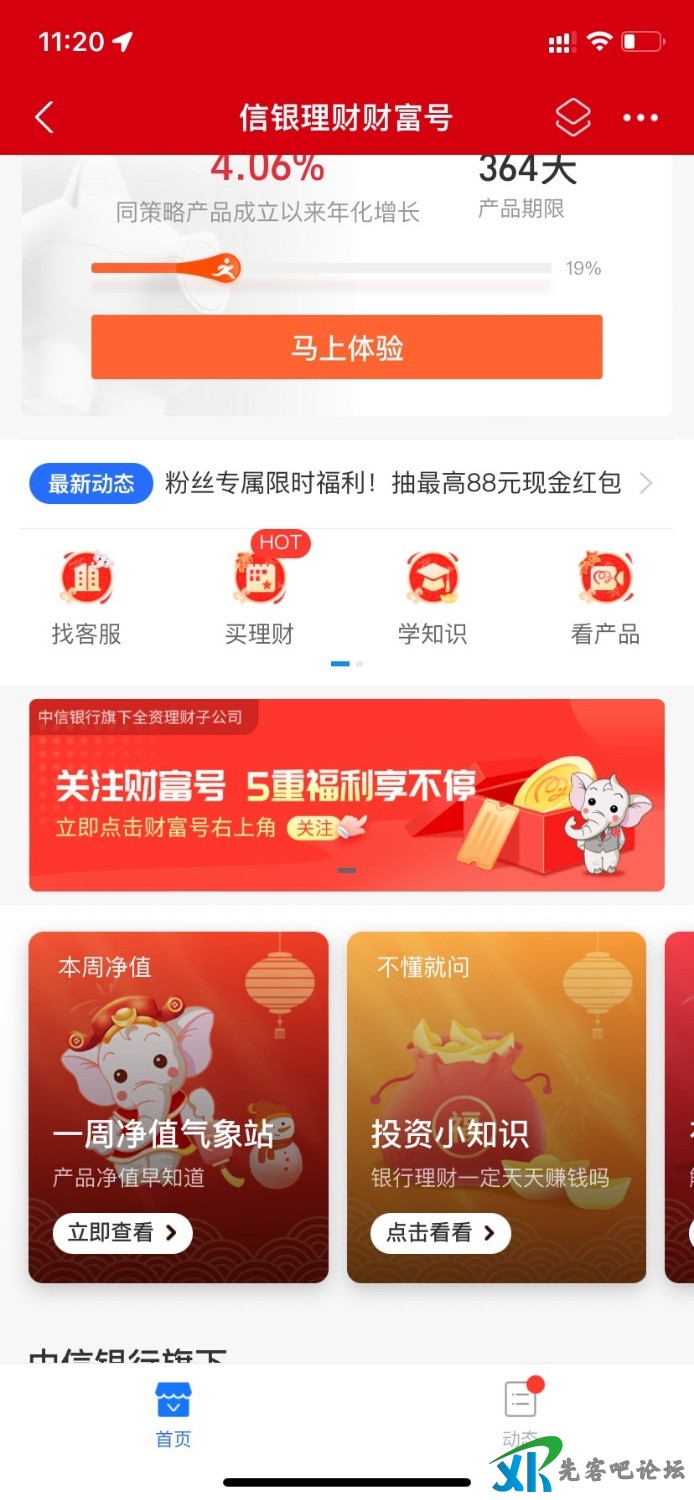Open the three-dot overflow menu

click(x=641, y=118)
